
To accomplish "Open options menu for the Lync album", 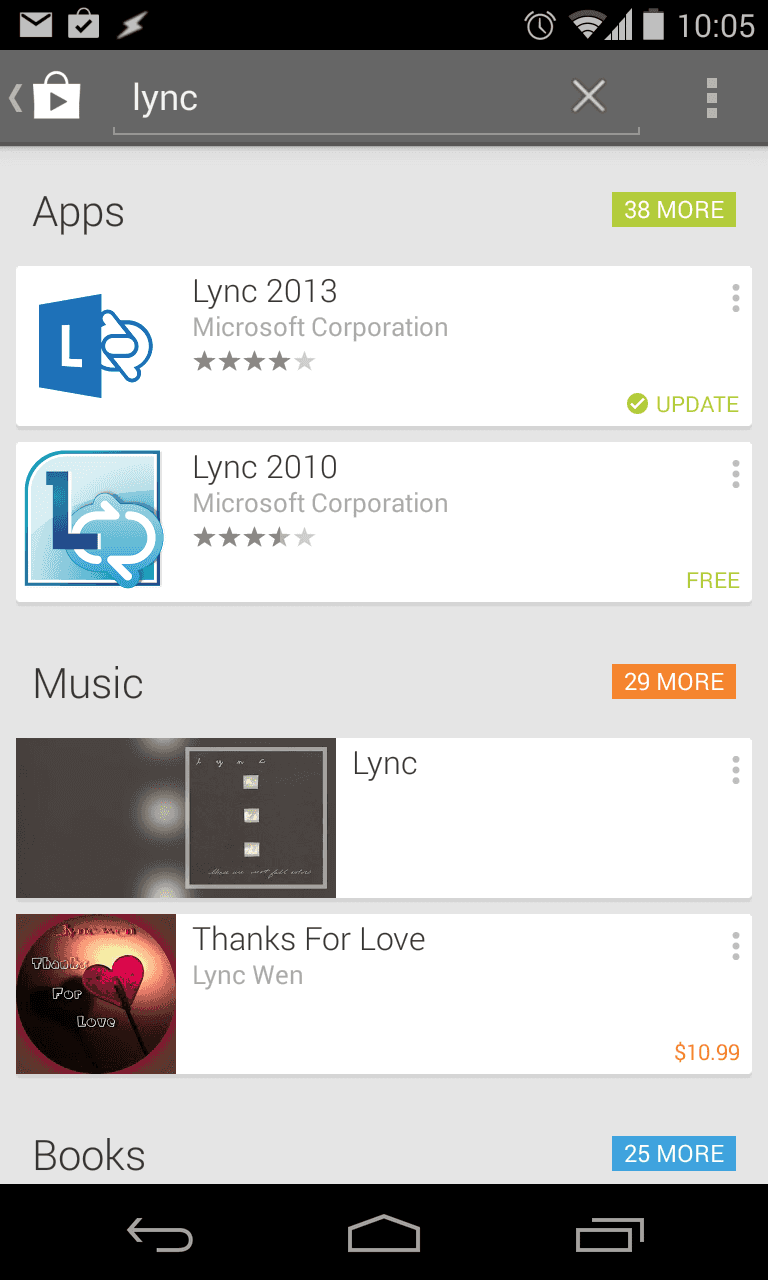I will [735, 769].
